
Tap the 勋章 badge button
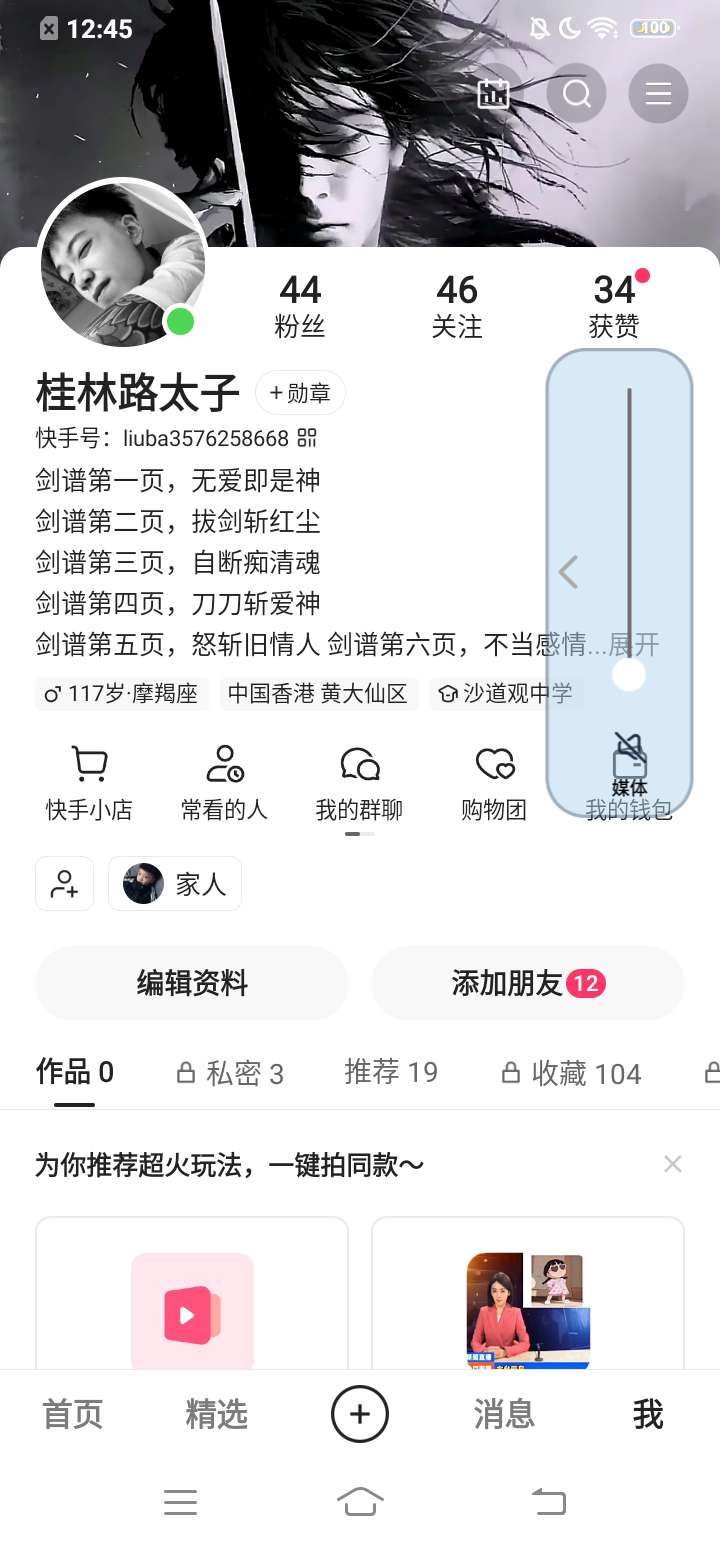[300, 393]
